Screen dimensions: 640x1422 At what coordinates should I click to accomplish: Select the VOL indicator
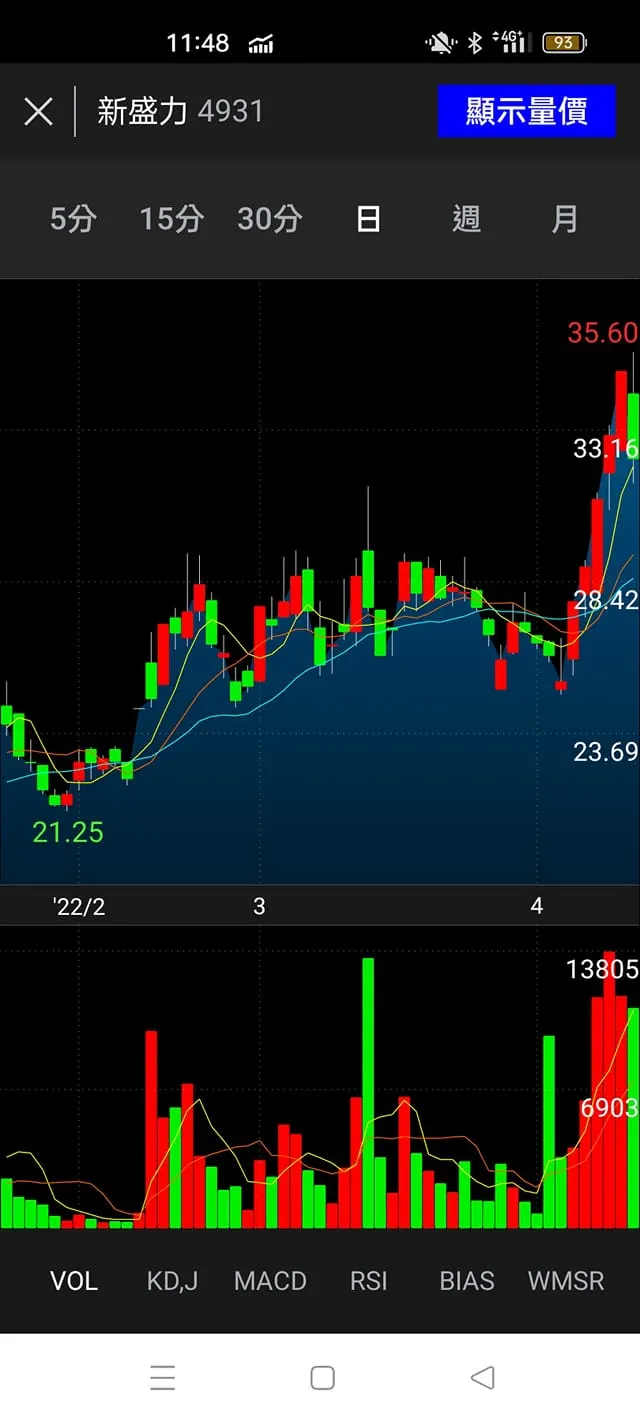(74, 1281)
